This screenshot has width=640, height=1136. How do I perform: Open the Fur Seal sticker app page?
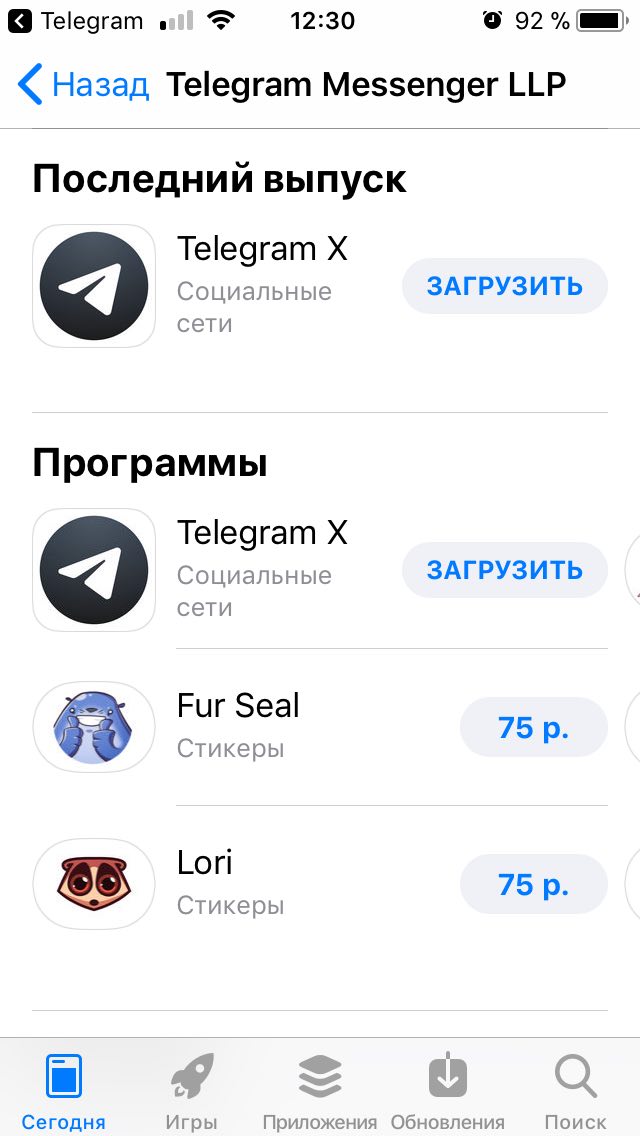click(x=238, y=706)
